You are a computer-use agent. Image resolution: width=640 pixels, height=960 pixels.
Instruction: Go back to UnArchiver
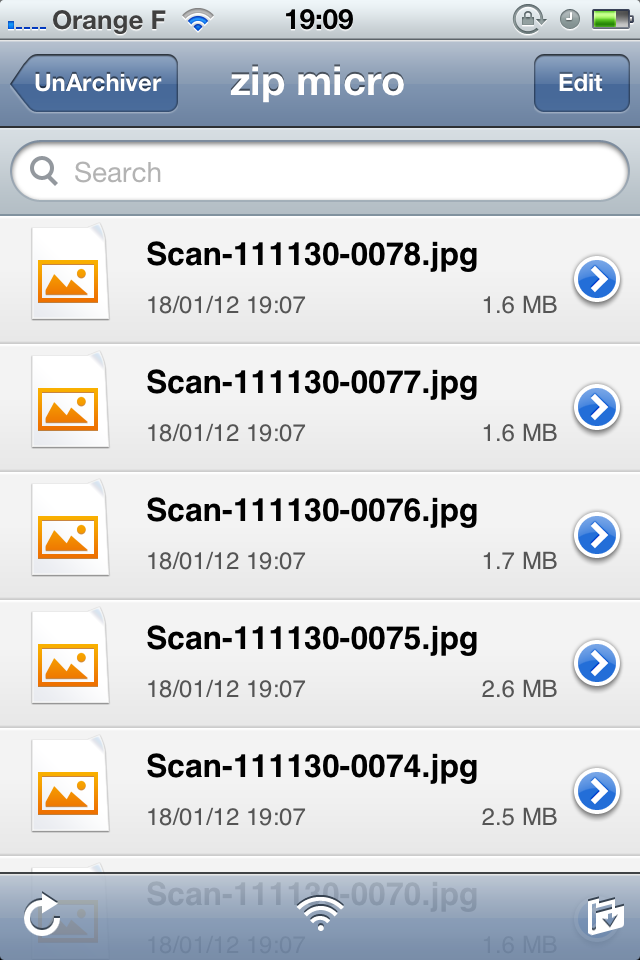(x=96, y=83)
